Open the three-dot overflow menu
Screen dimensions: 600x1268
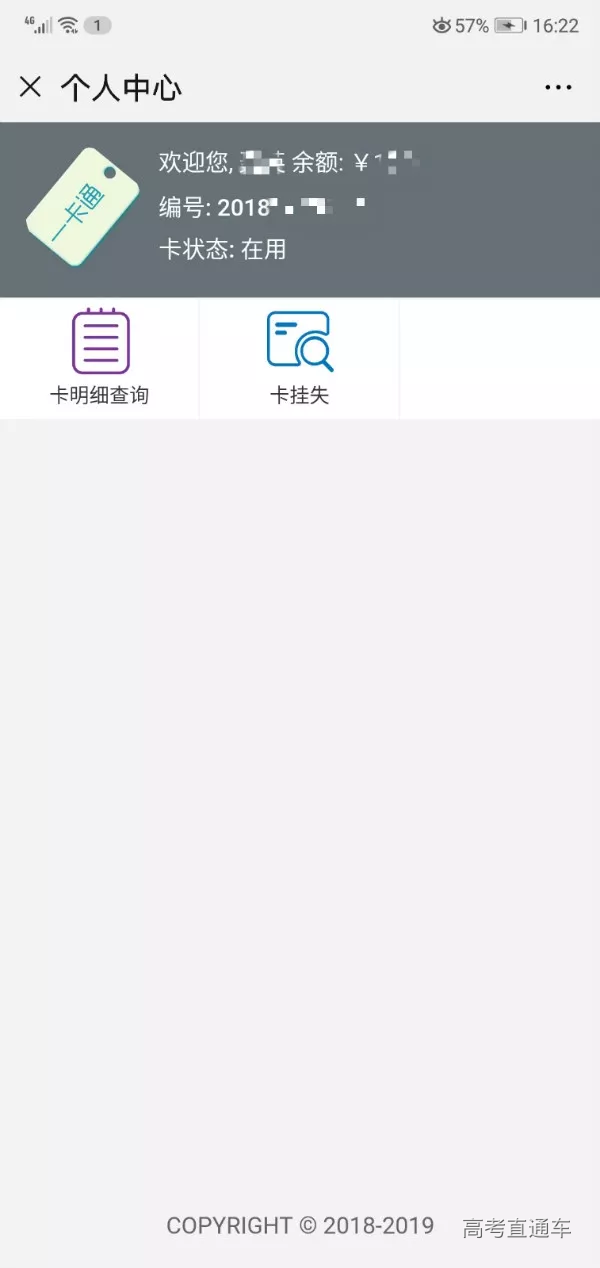pos(558,88)
